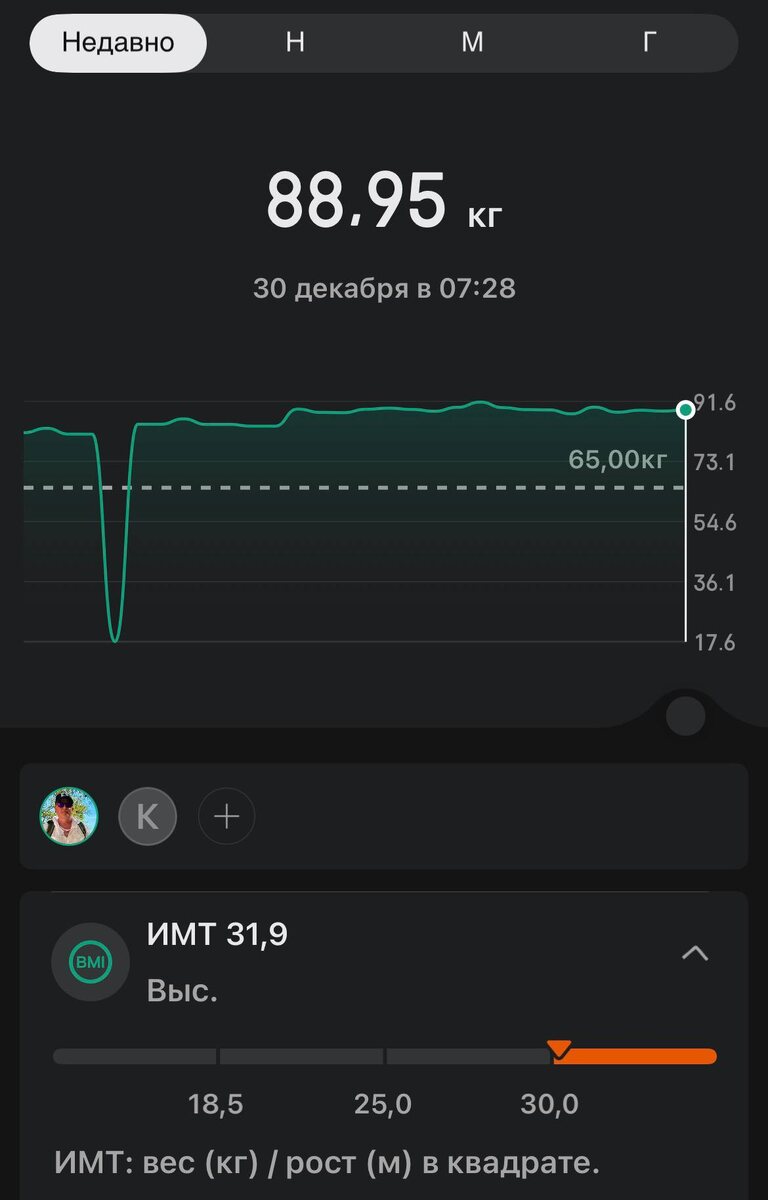Switch to the K user profile
768x1200 pixels.
(147, 816)
